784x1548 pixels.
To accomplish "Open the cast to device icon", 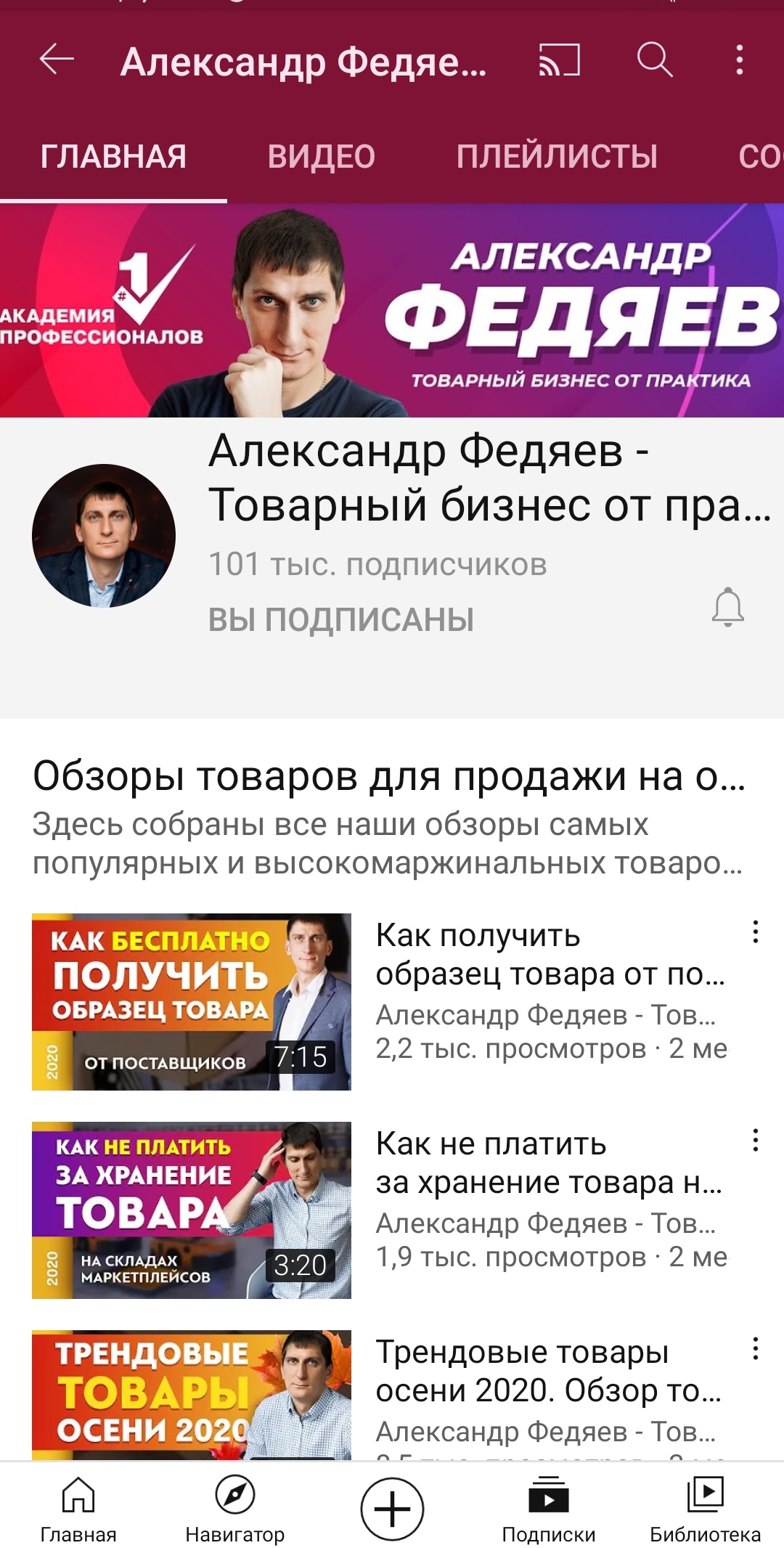I will (559, 60).
